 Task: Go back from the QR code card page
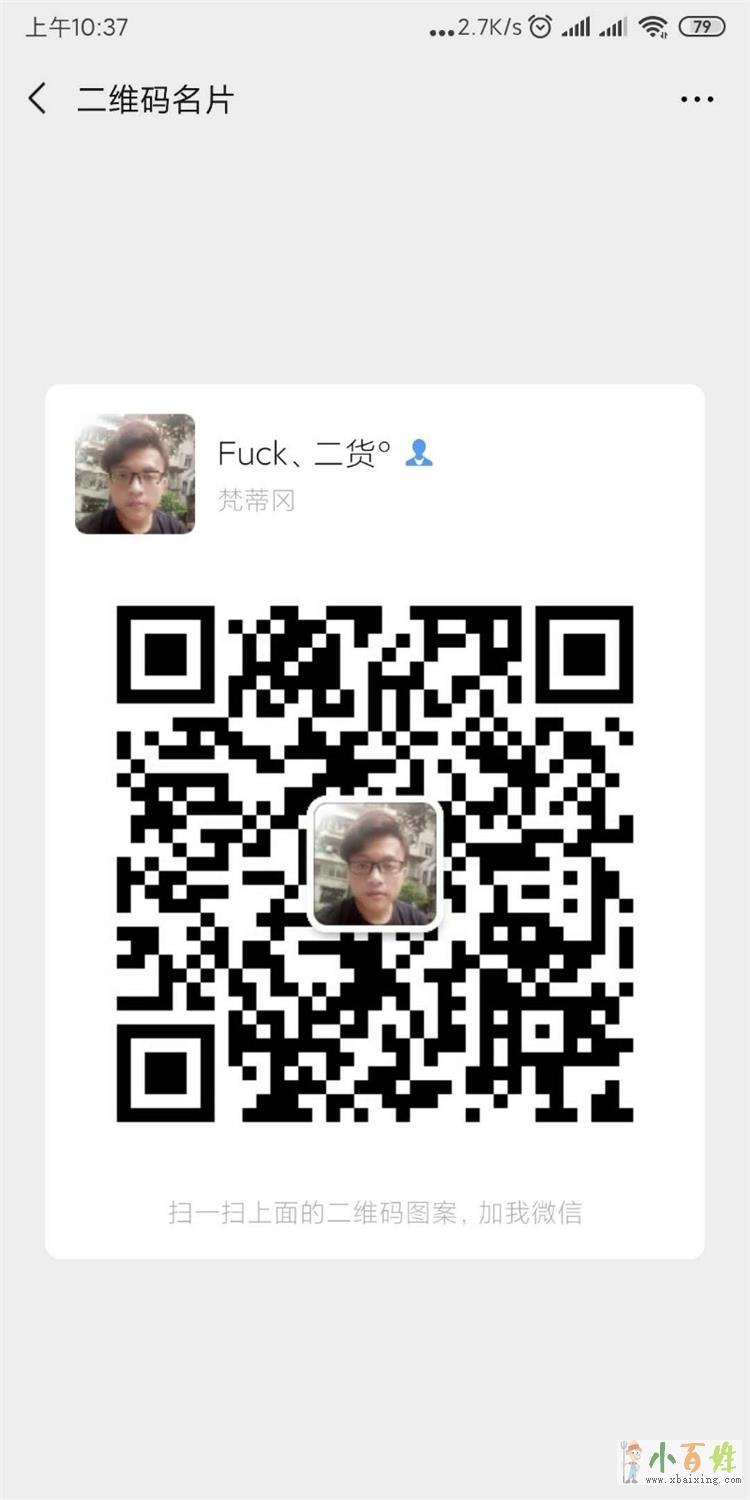pos(38,99)
